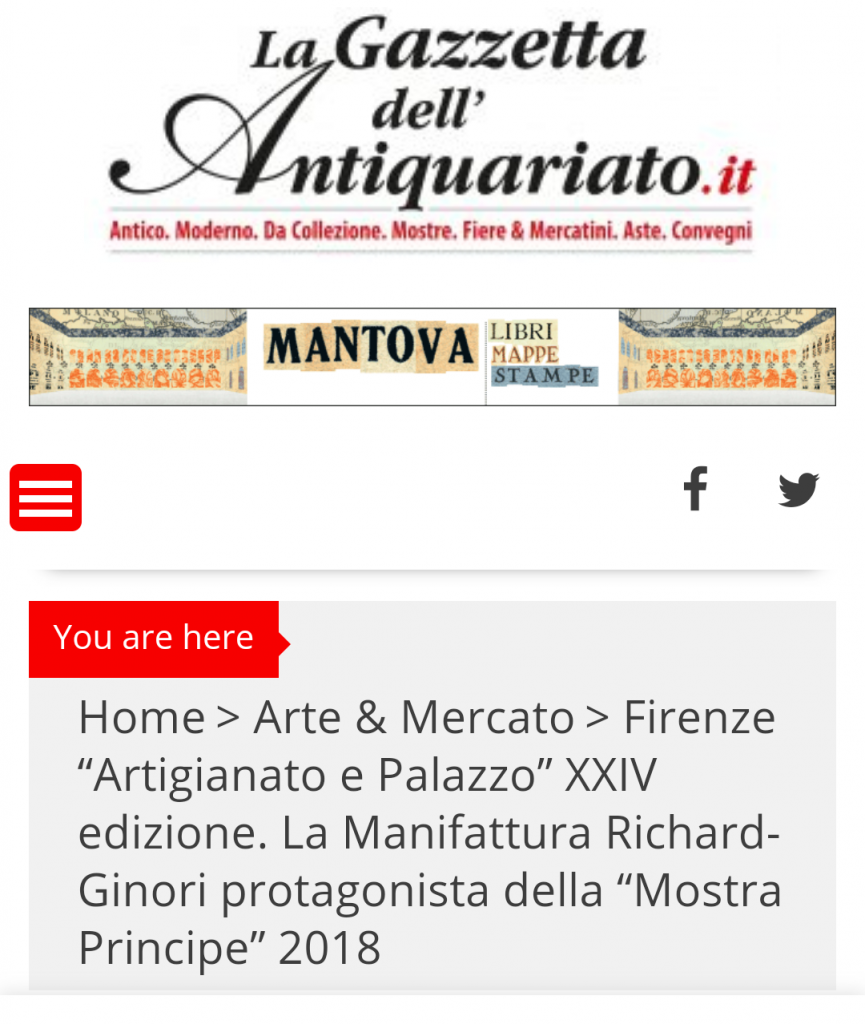Open the Twitter profile icon
This screenshot has height=1024, width=865.
798,489
